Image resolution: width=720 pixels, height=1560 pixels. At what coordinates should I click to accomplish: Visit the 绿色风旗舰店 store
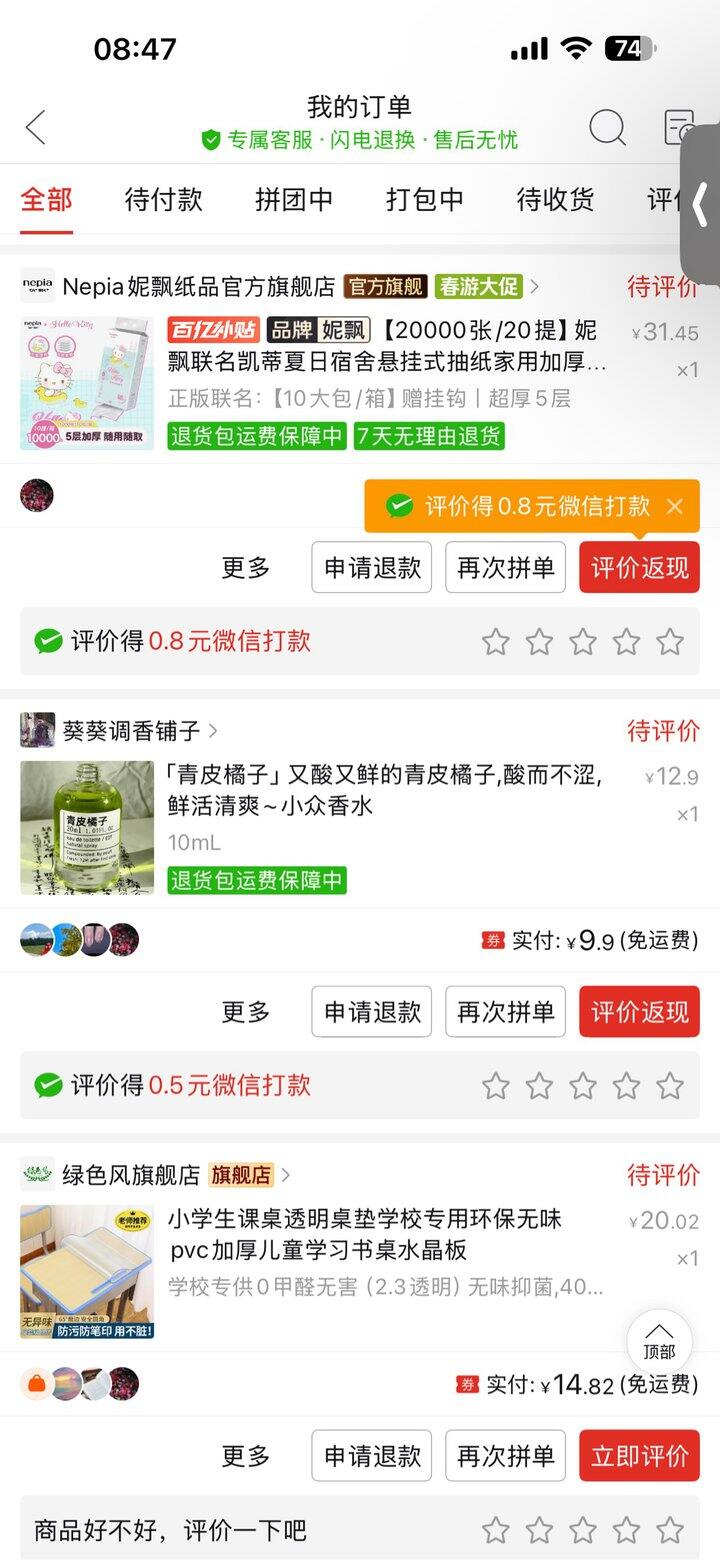point(131,1175)
